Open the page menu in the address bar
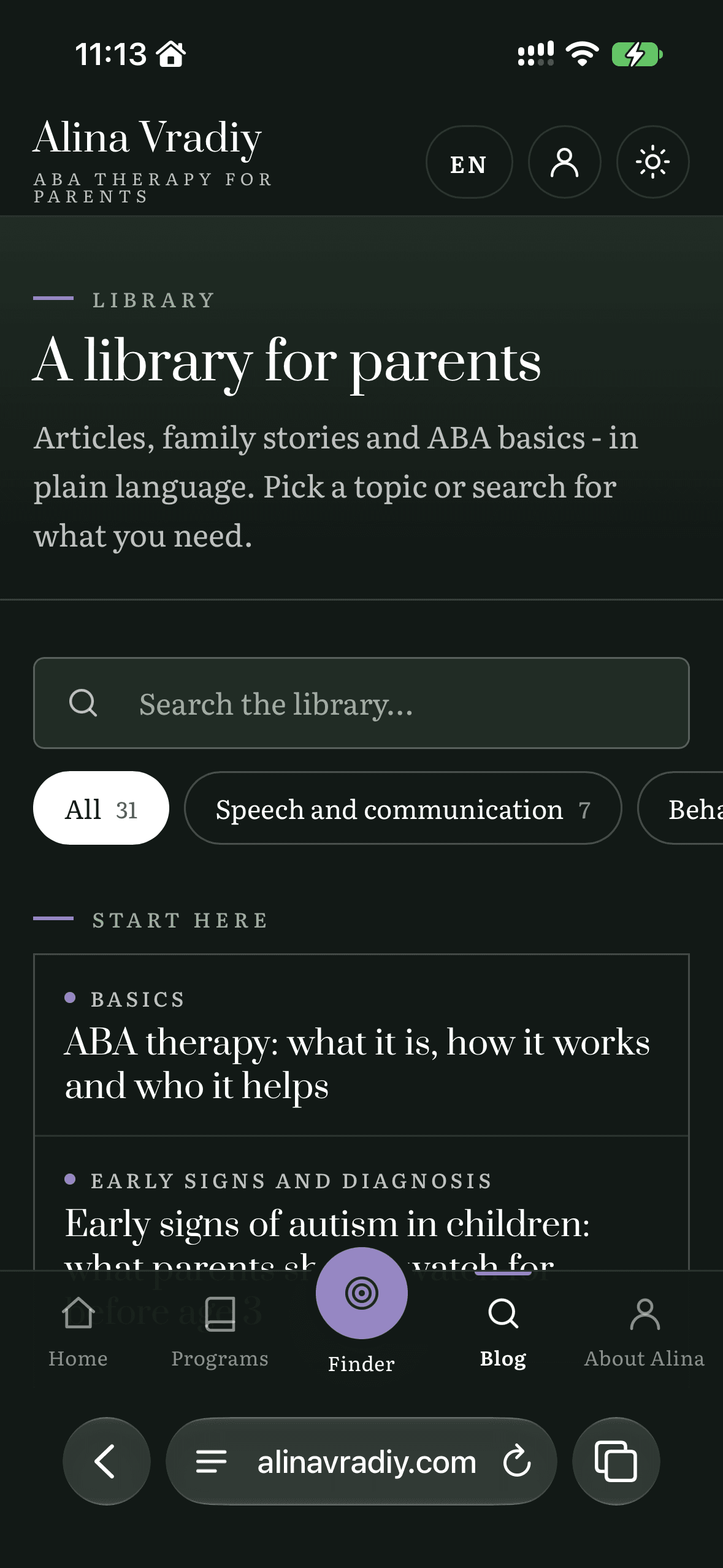The image size is (723, 1568). tap(212, 1461)
